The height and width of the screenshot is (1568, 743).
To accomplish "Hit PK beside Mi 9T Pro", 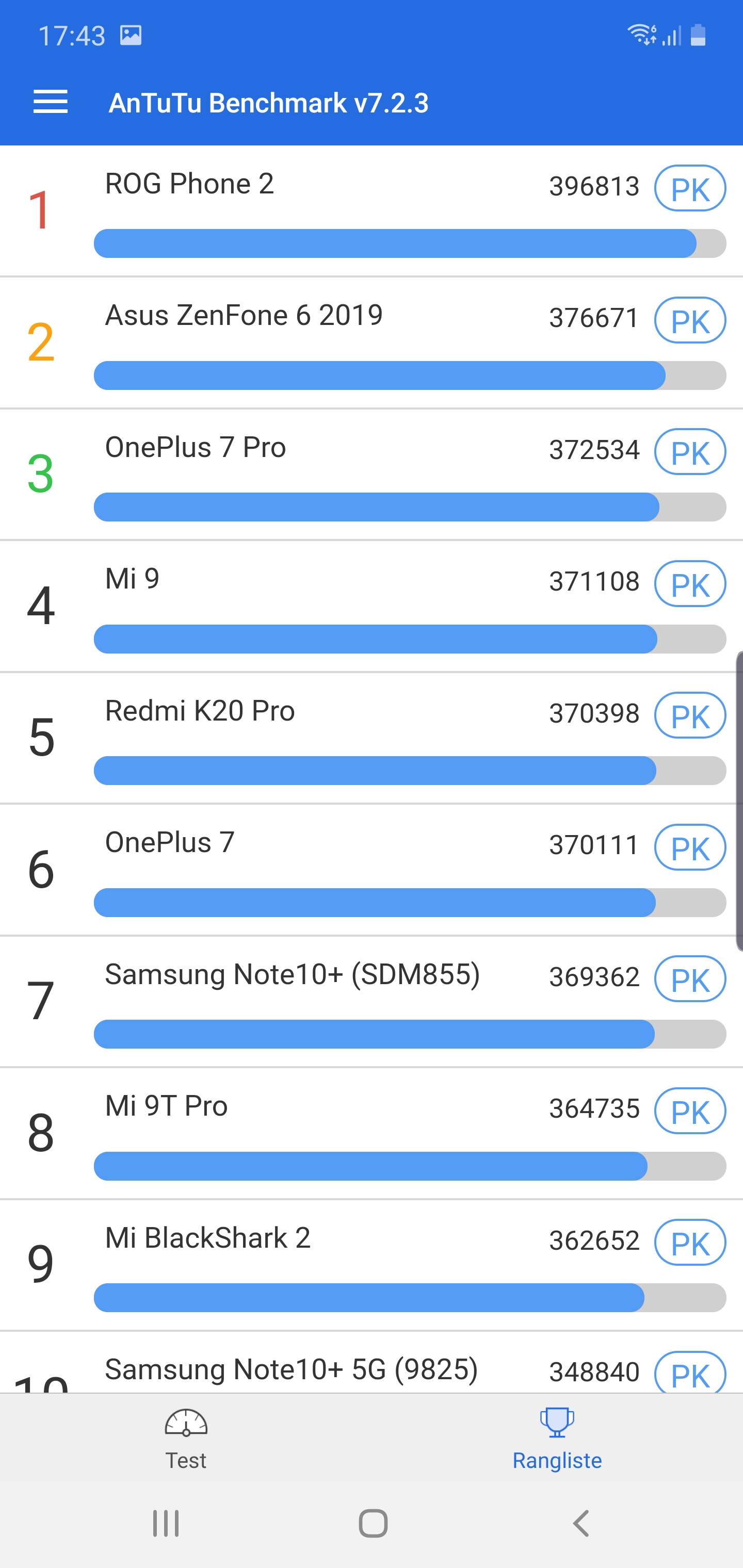I will point(689,1111).
